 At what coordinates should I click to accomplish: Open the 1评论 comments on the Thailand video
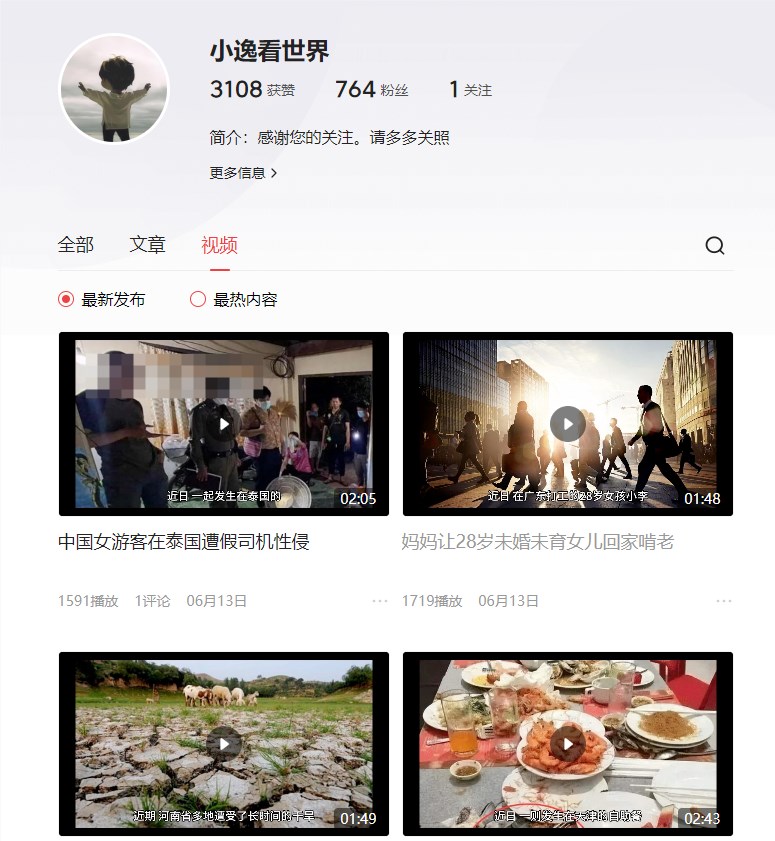click(153, 601)
